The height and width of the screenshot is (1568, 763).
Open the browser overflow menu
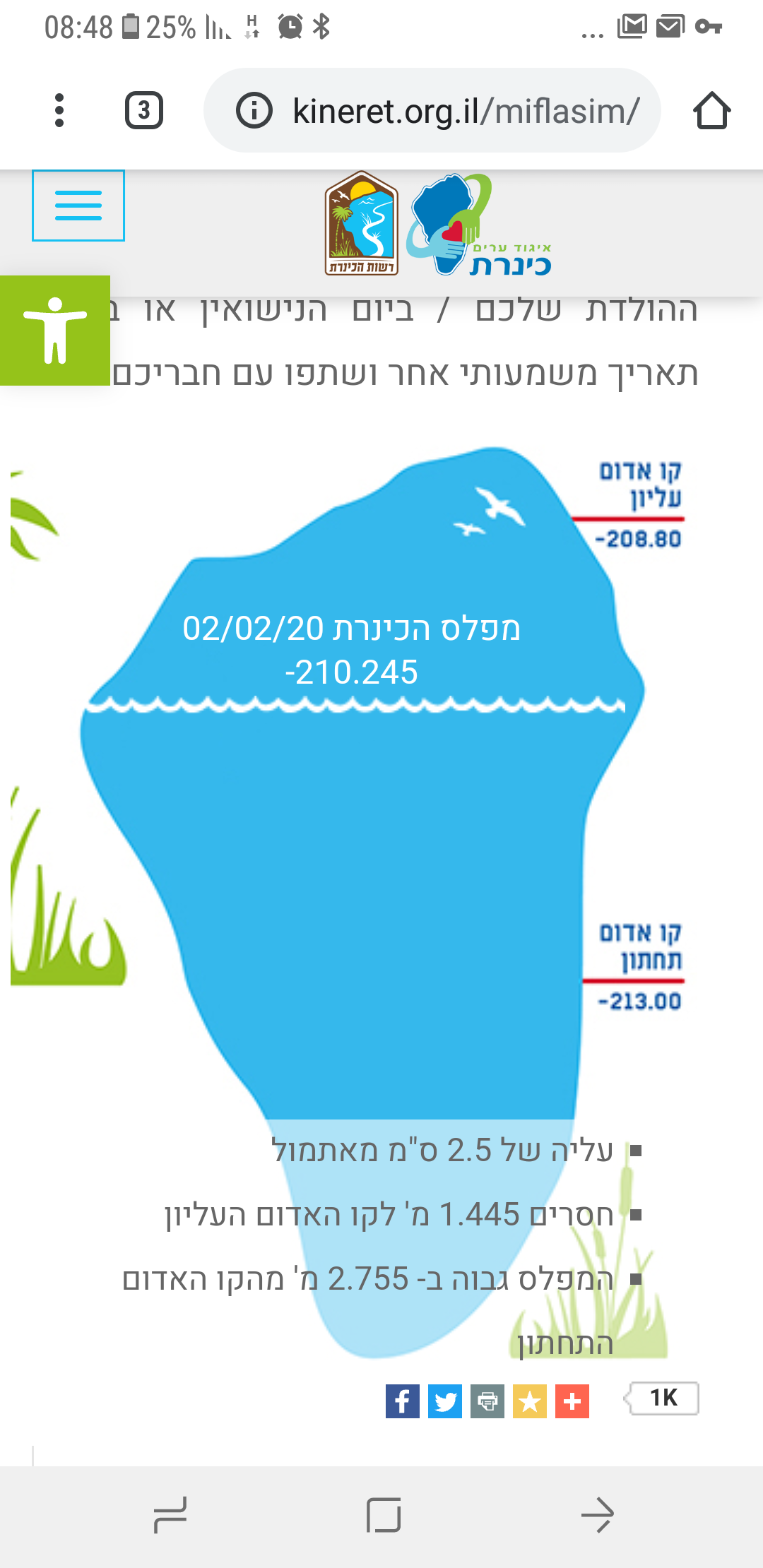pyautogui.click(x=59, y=110)
